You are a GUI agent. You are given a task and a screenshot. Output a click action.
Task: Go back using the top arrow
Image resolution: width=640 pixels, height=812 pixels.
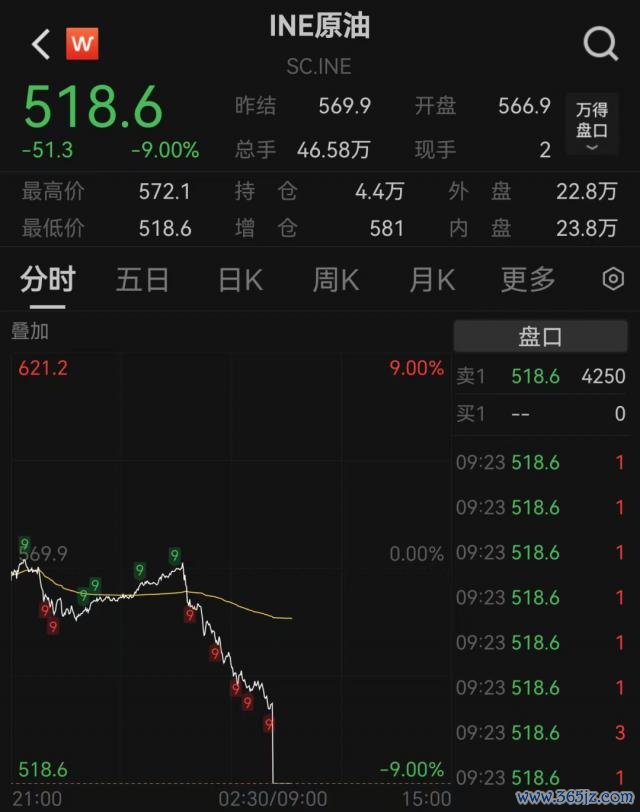pos(40,44)
